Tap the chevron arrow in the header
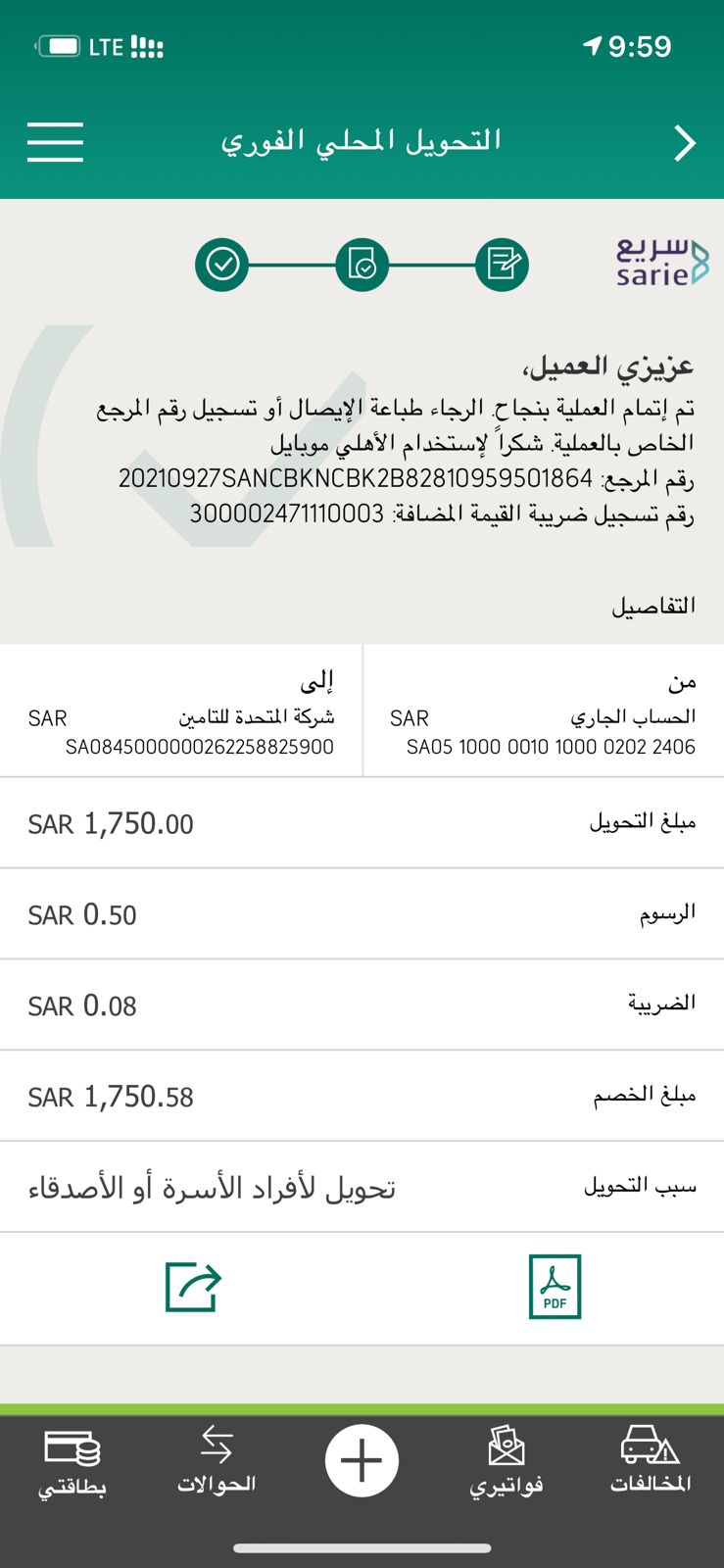This screenshot has height=1568, width=724. click(684, 143)
